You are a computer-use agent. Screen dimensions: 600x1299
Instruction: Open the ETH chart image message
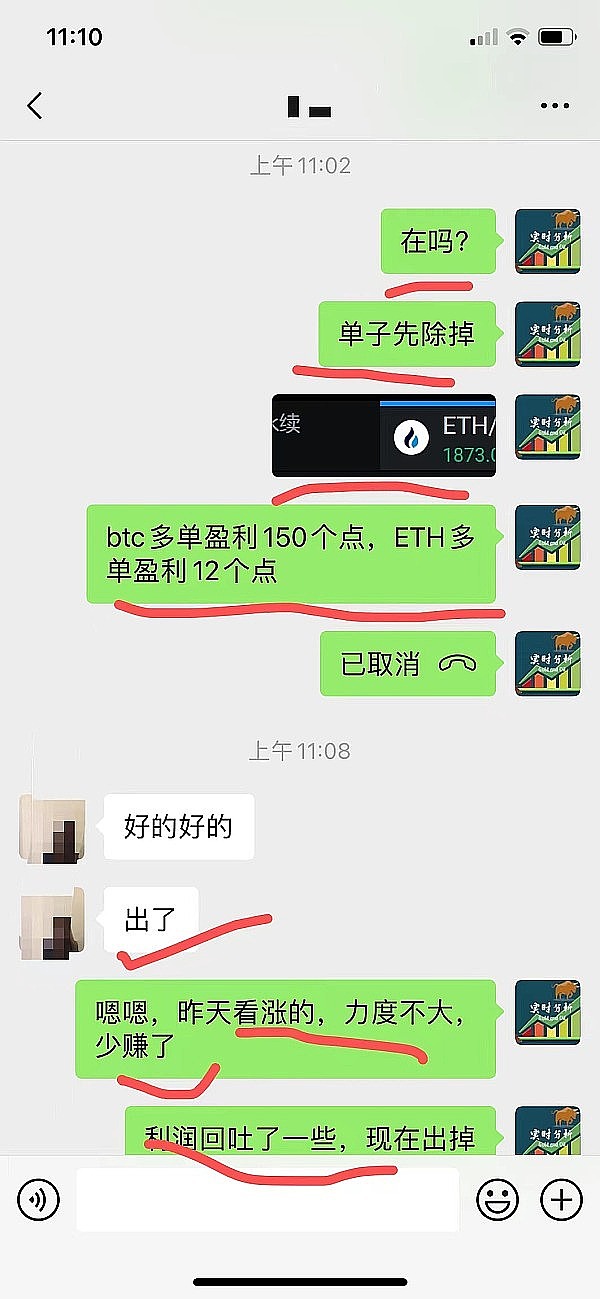(384, 435)
